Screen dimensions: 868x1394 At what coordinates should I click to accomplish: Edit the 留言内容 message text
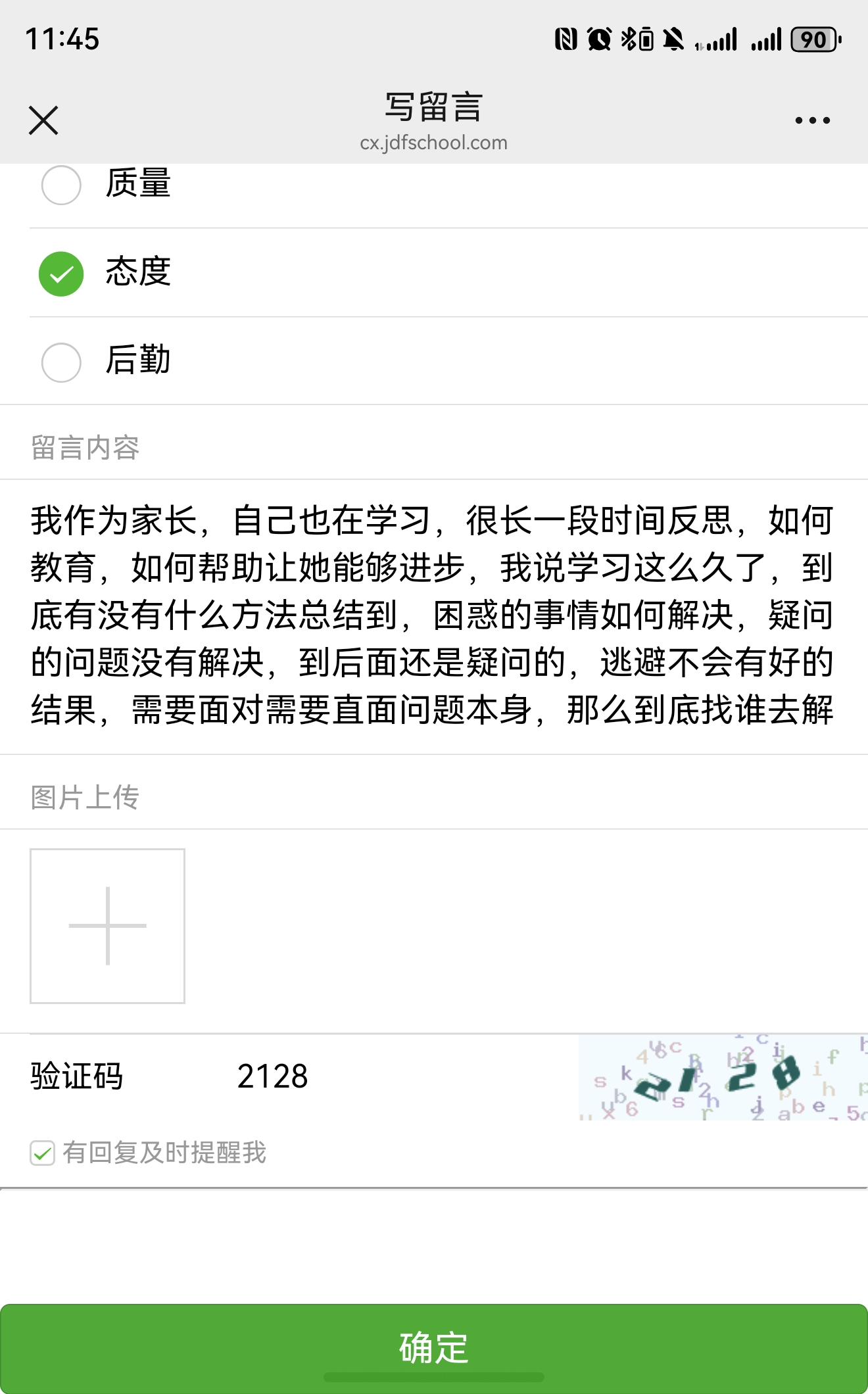point(433,615)
